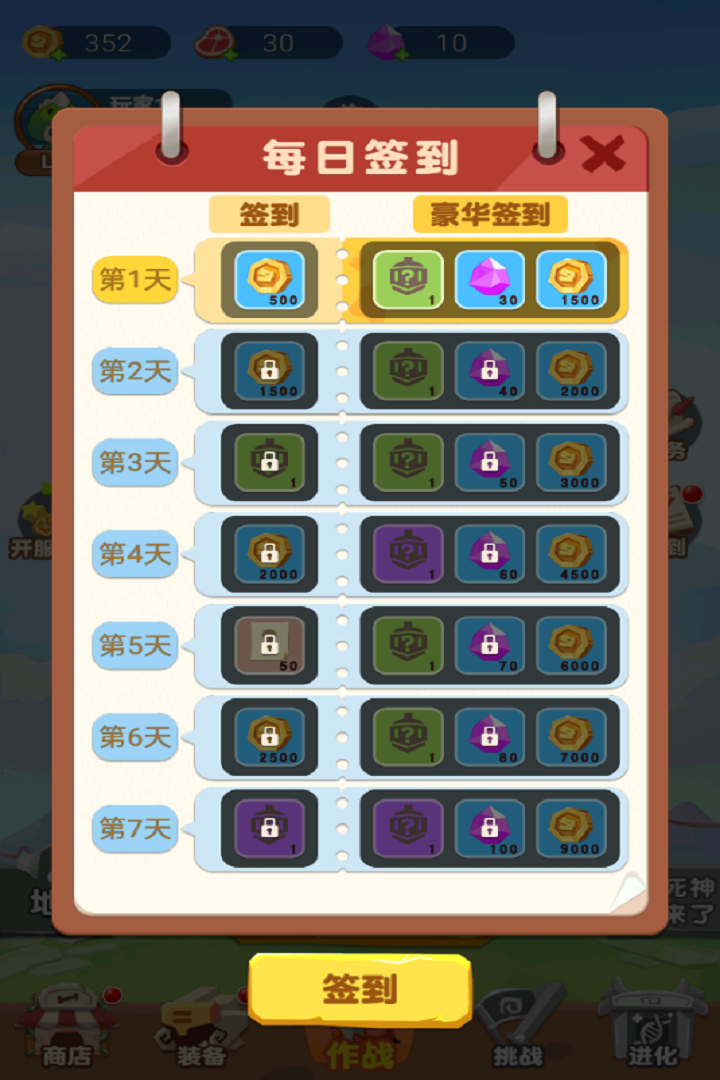Open the 进化 evolution screen
Viewport: 720px width, 1080px height.
click(x=655, y=1030)
